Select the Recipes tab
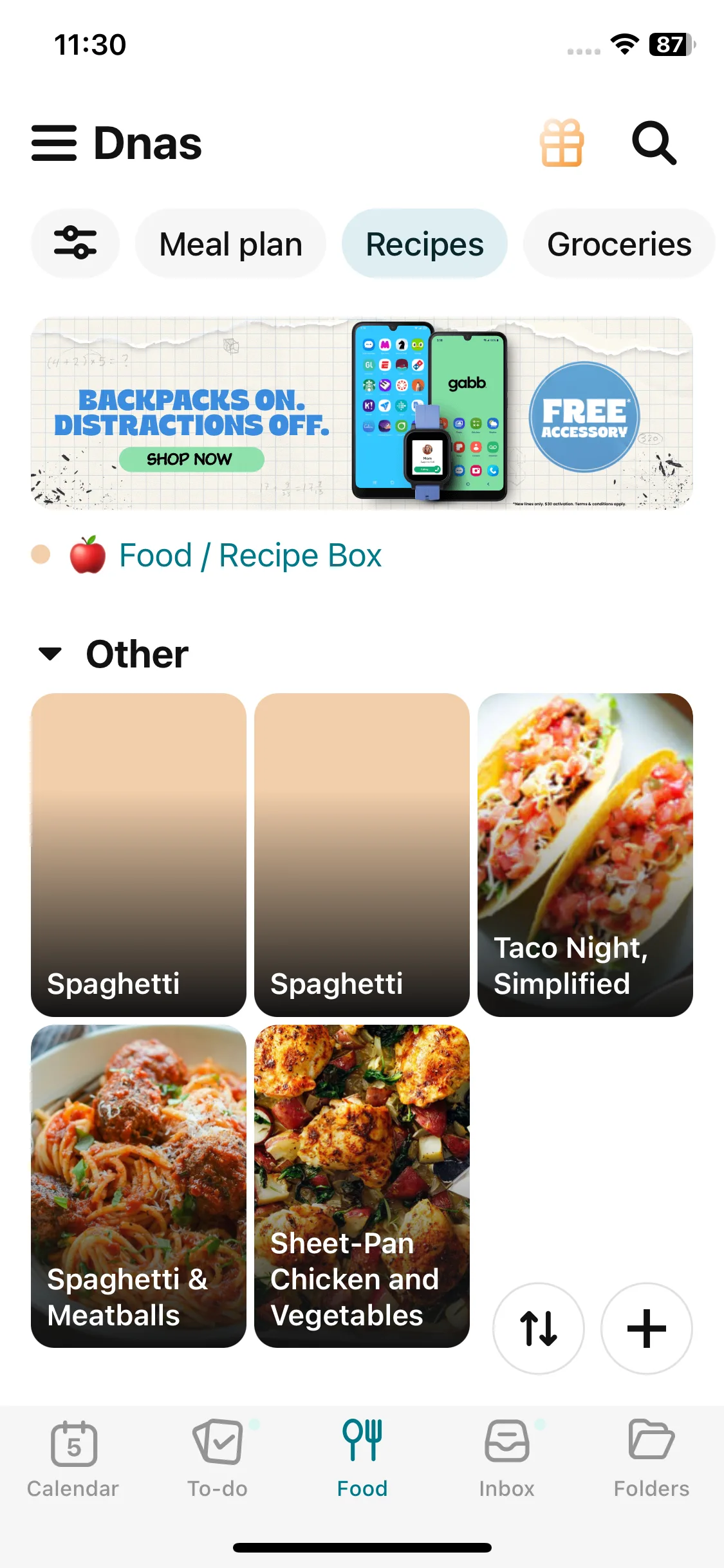The width and height of the screenshot is (724, 1568). point(425,244)
